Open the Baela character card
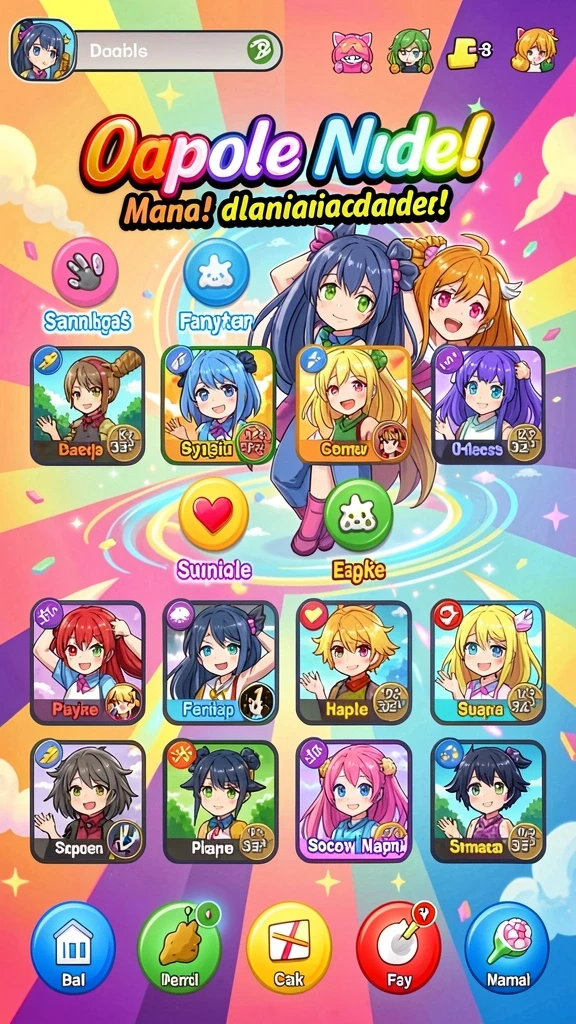Image resolution: width=576 pixels, height=1024 pixels. pos(88,406)
